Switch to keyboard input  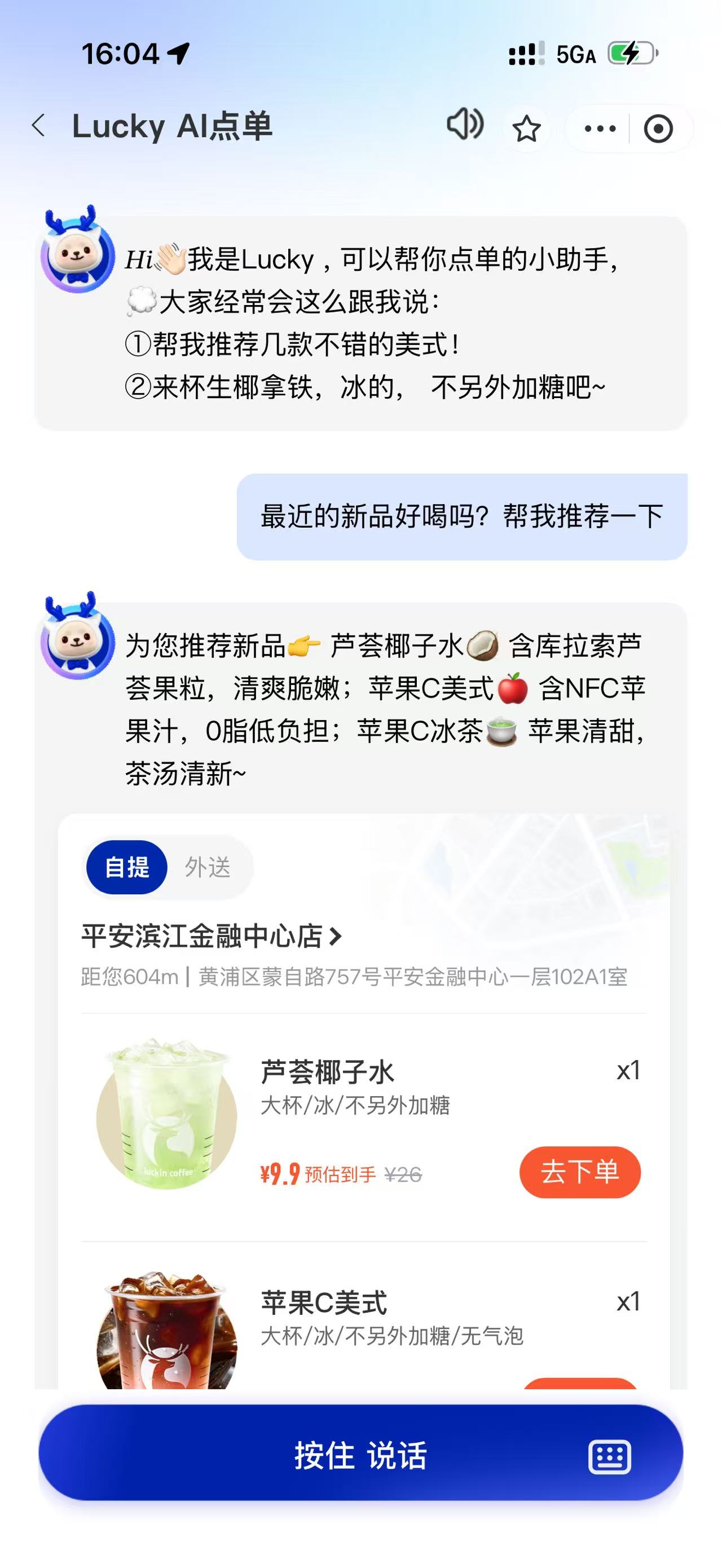[609, 1456]
